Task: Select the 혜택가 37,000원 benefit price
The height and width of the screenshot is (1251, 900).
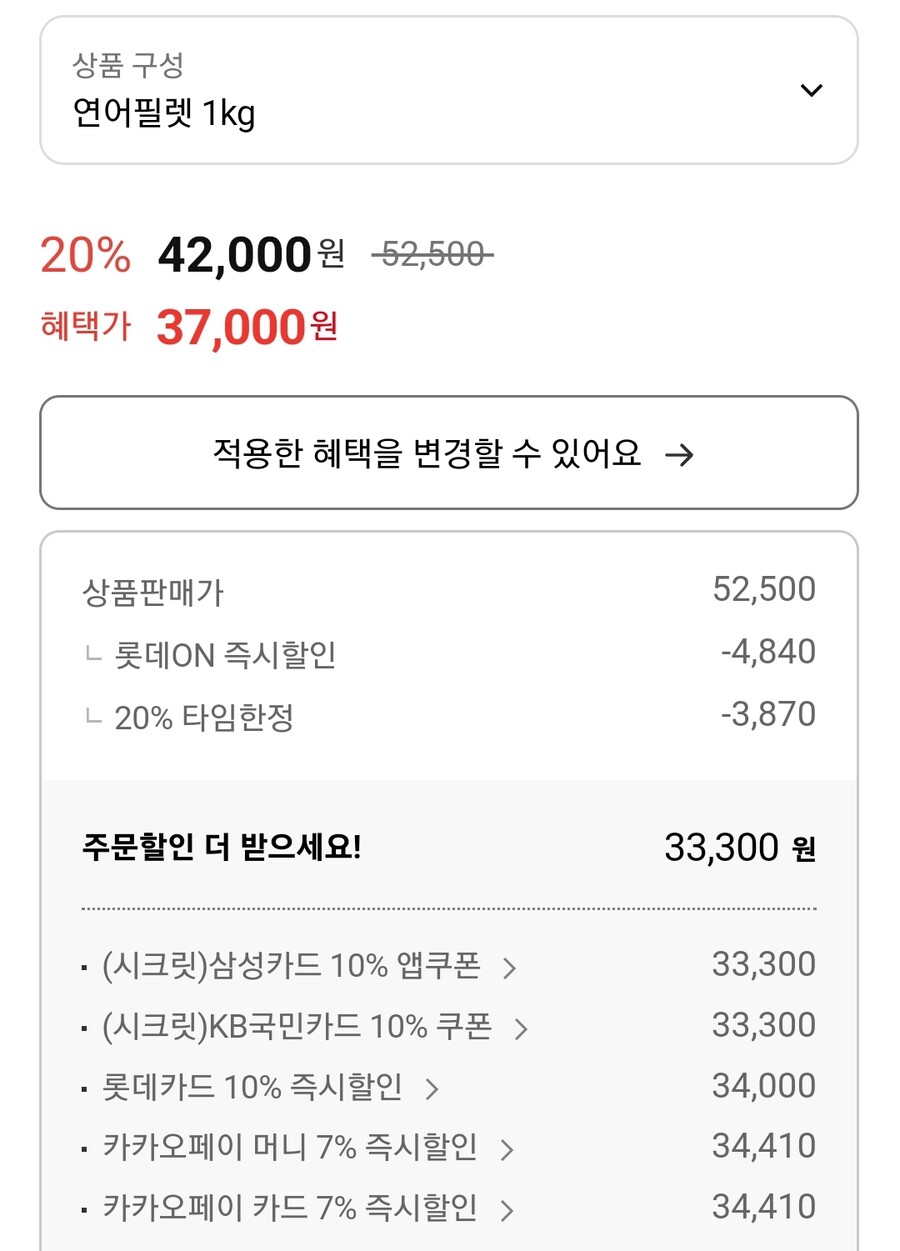Action: tap(245, 328)
